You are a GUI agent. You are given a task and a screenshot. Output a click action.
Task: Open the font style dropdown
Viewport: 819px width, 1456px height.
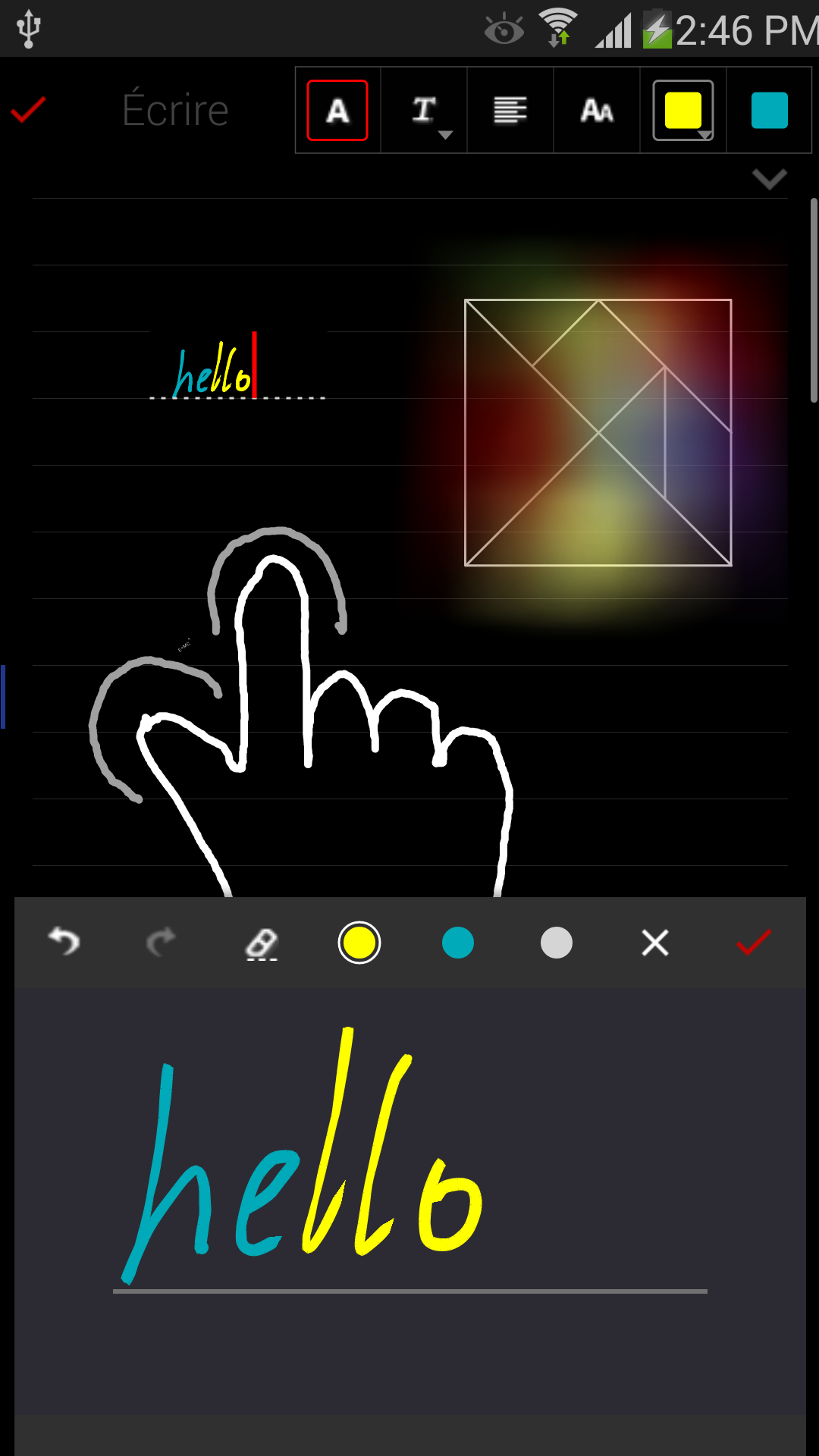425,111
